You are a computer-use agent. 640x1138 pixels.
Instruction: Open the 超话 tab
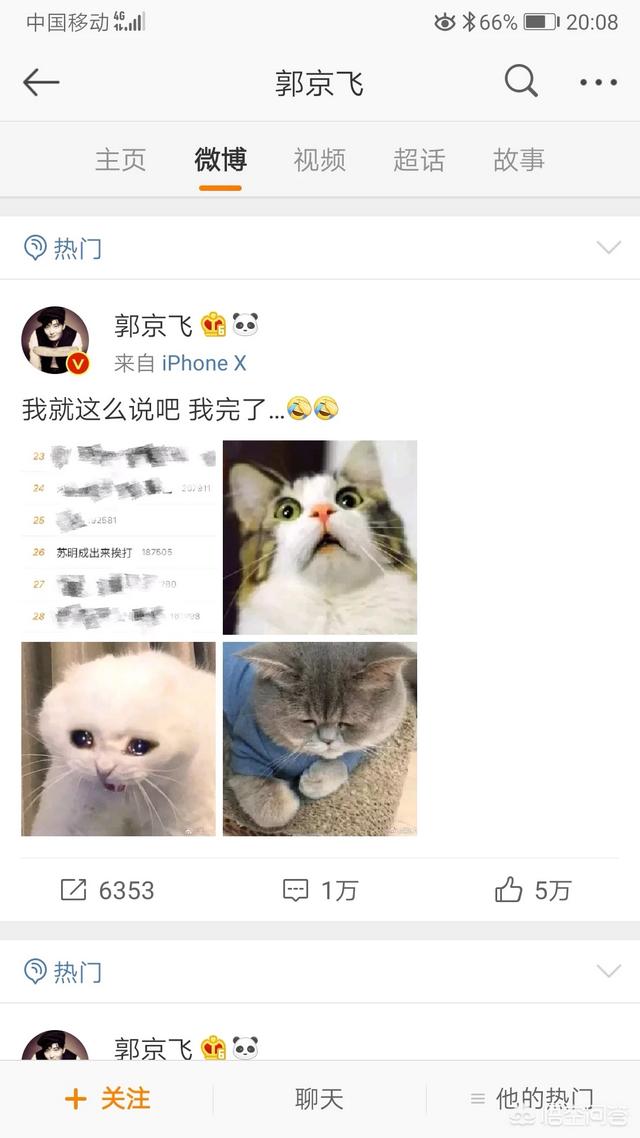[419, 160]
